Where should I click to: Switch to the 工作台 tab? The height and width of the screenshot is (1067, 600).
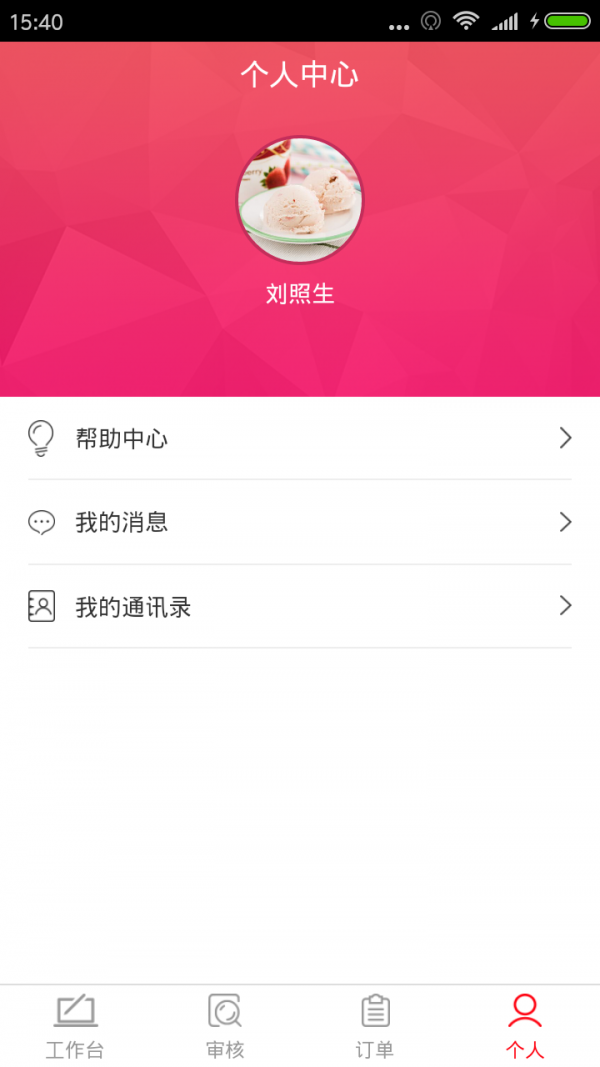(75, 1026)
